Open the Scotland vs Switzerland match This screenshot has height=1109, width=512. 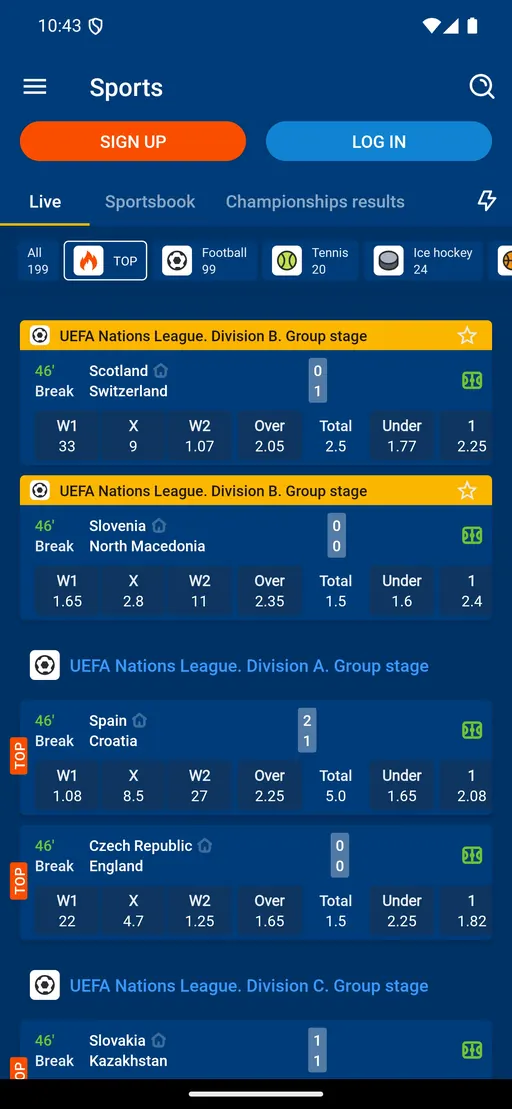tap(240, 381)
